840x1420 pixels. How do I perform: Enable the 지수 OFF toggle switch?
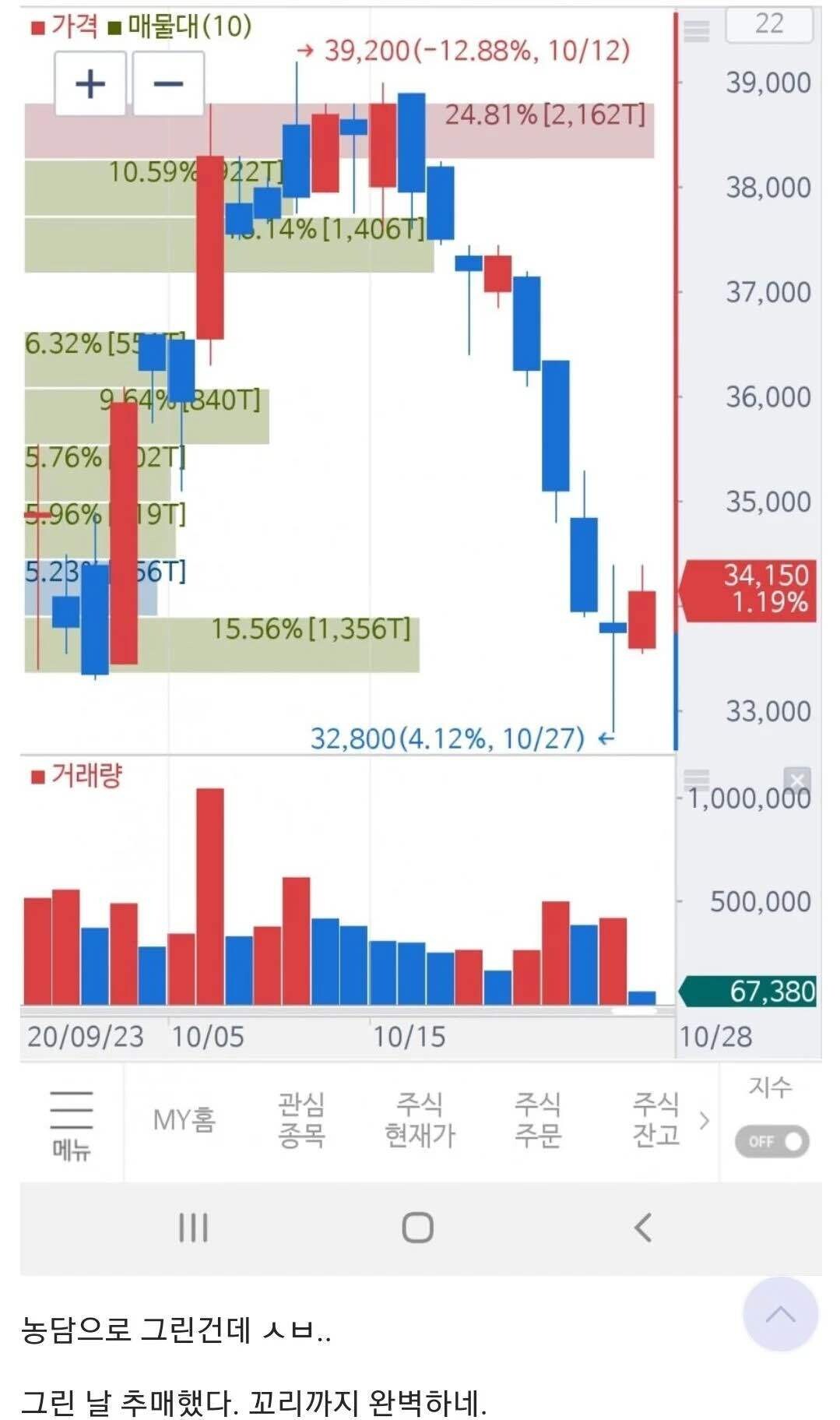pyautogui.click(x=774, y=1142)
